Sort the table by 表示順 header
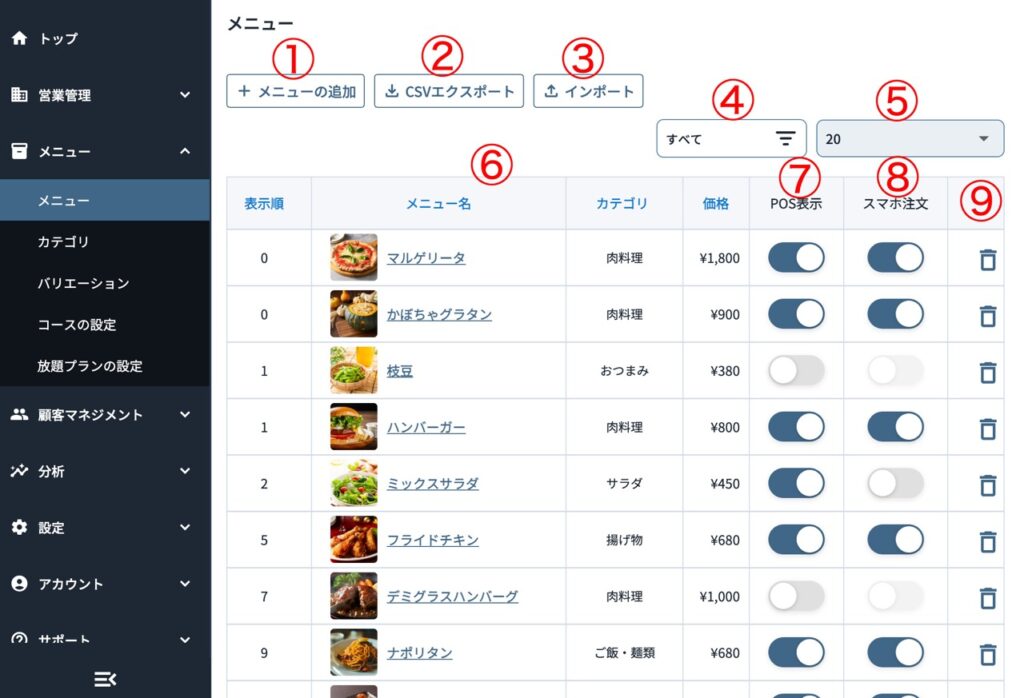Screen dimensions: 1024x698 coord(264,204)
